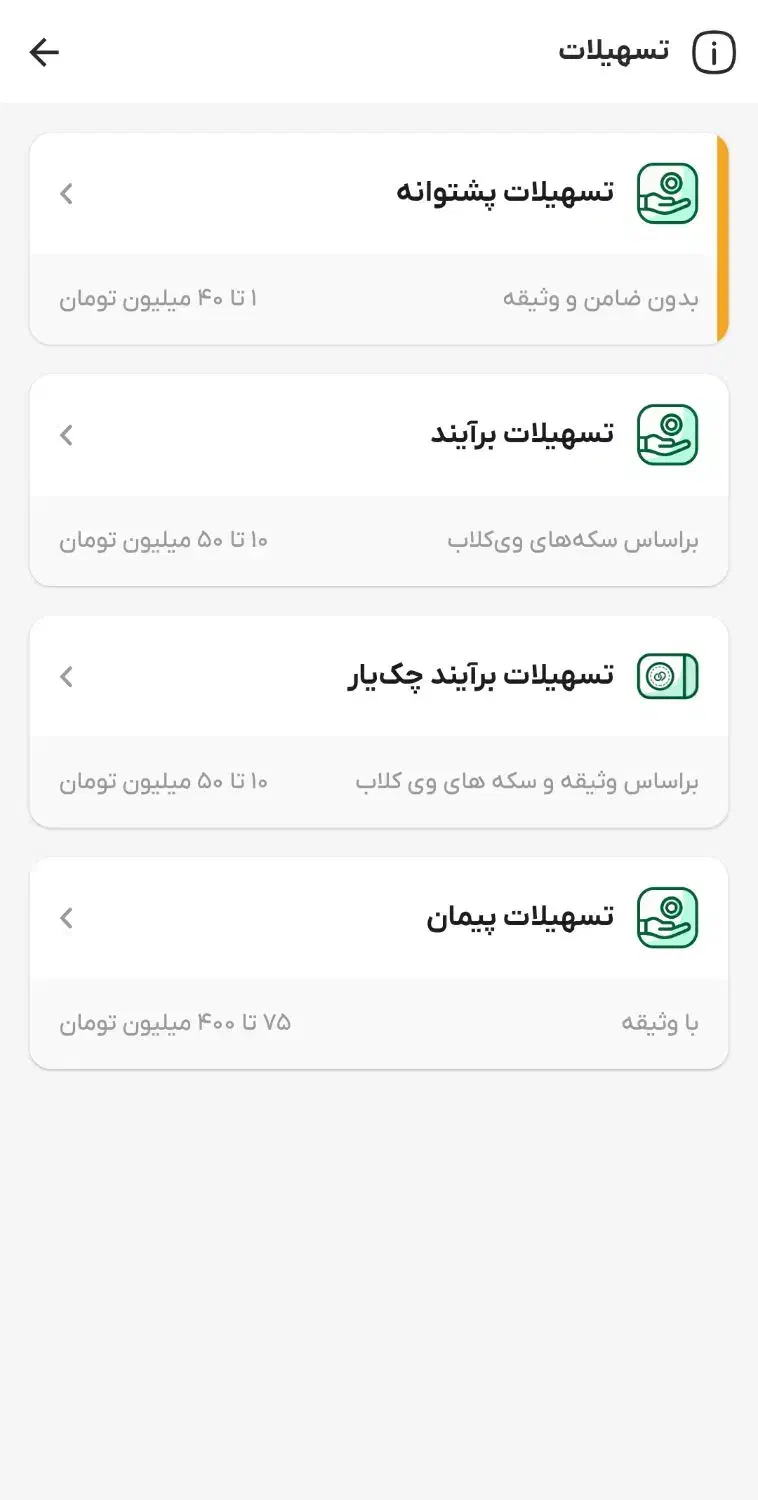Tap the back arrow in the top bar

[x=44, y=52]
